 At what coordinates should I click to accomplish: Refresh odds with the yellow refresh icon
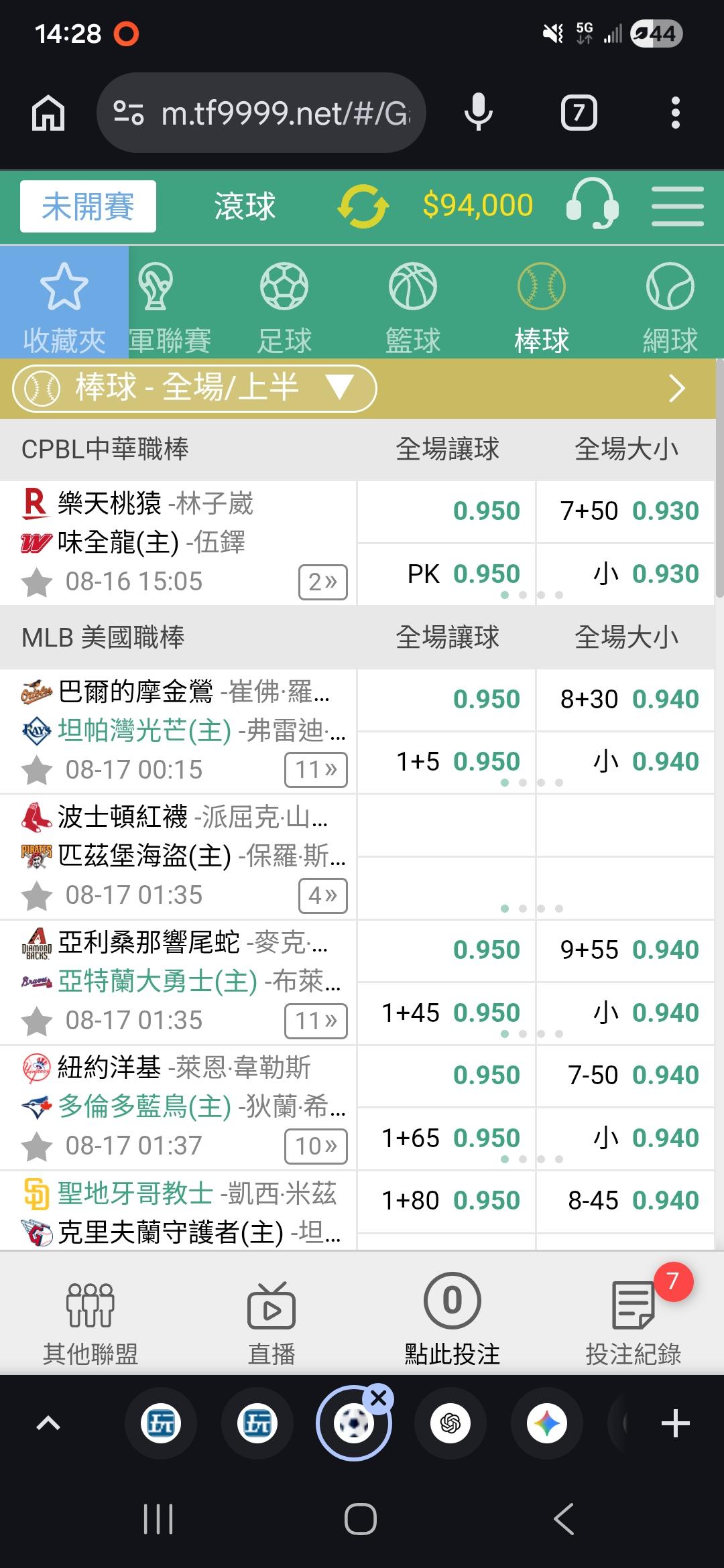click(363, 206)
